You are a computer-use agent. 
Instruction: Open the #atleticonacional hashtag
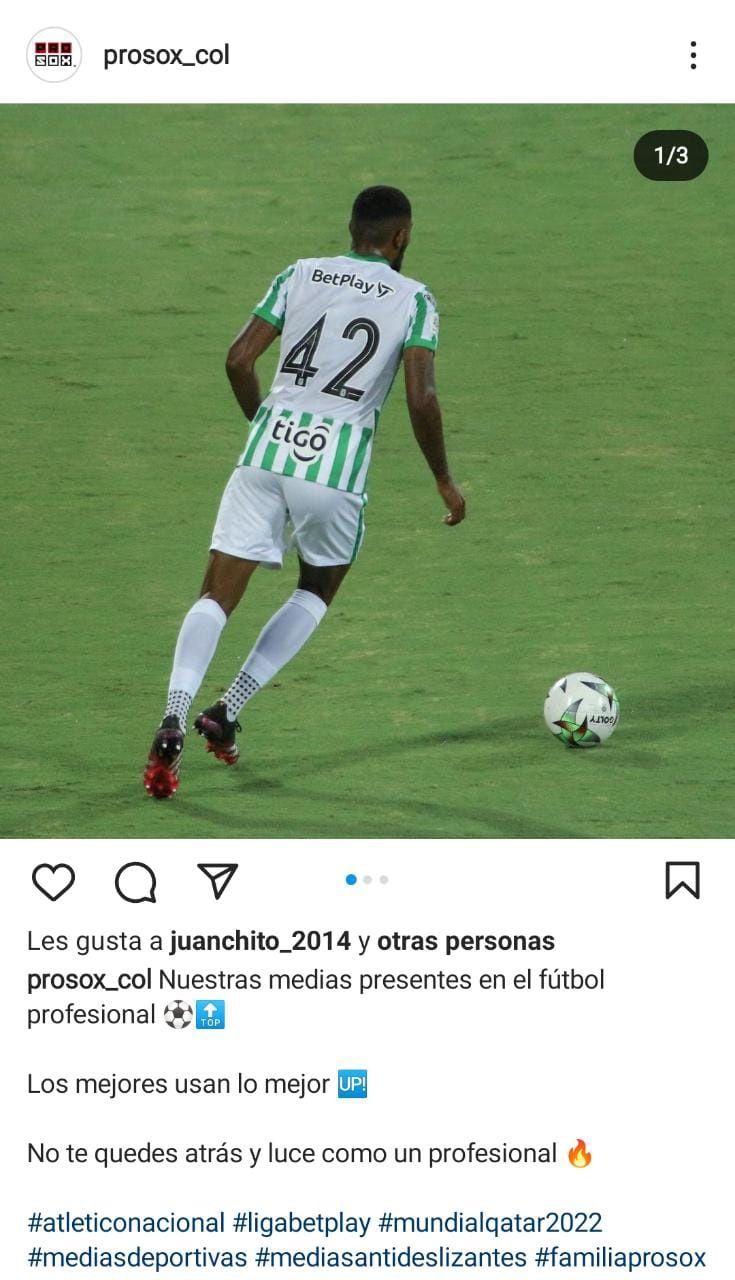tap(126, 1222)
